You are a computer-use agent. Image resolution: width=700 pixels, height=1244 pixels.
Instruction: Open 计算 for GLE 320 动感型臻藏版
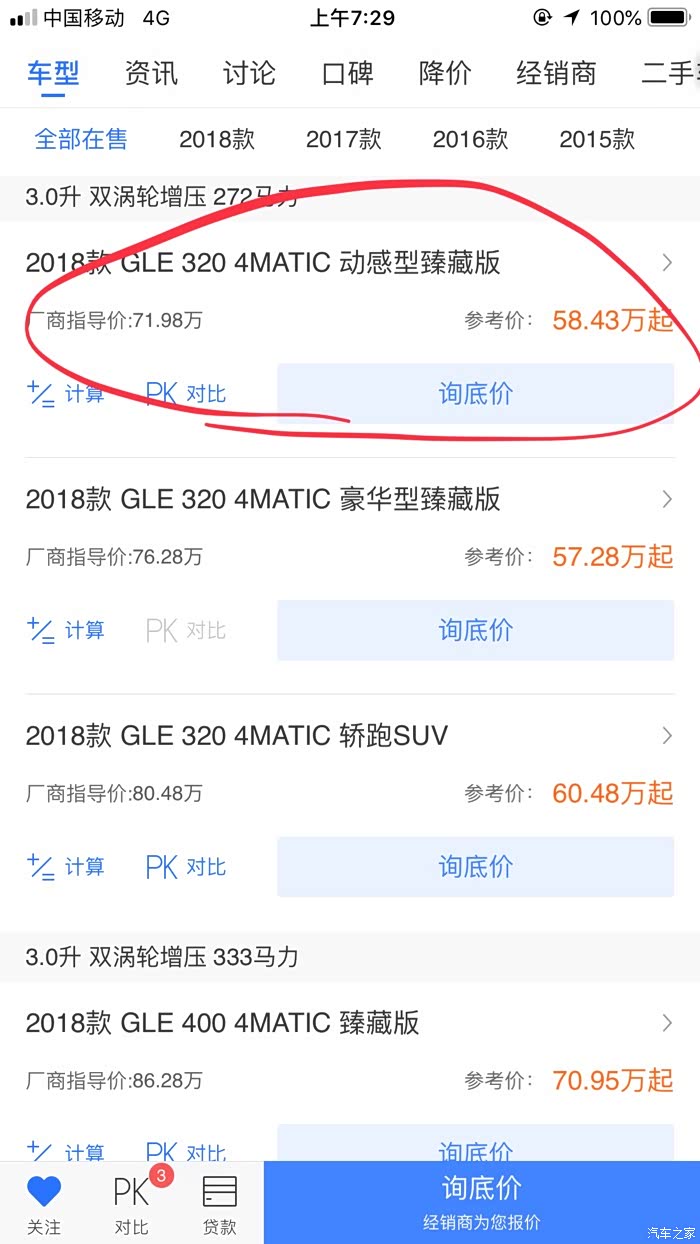tap(66, 393)
